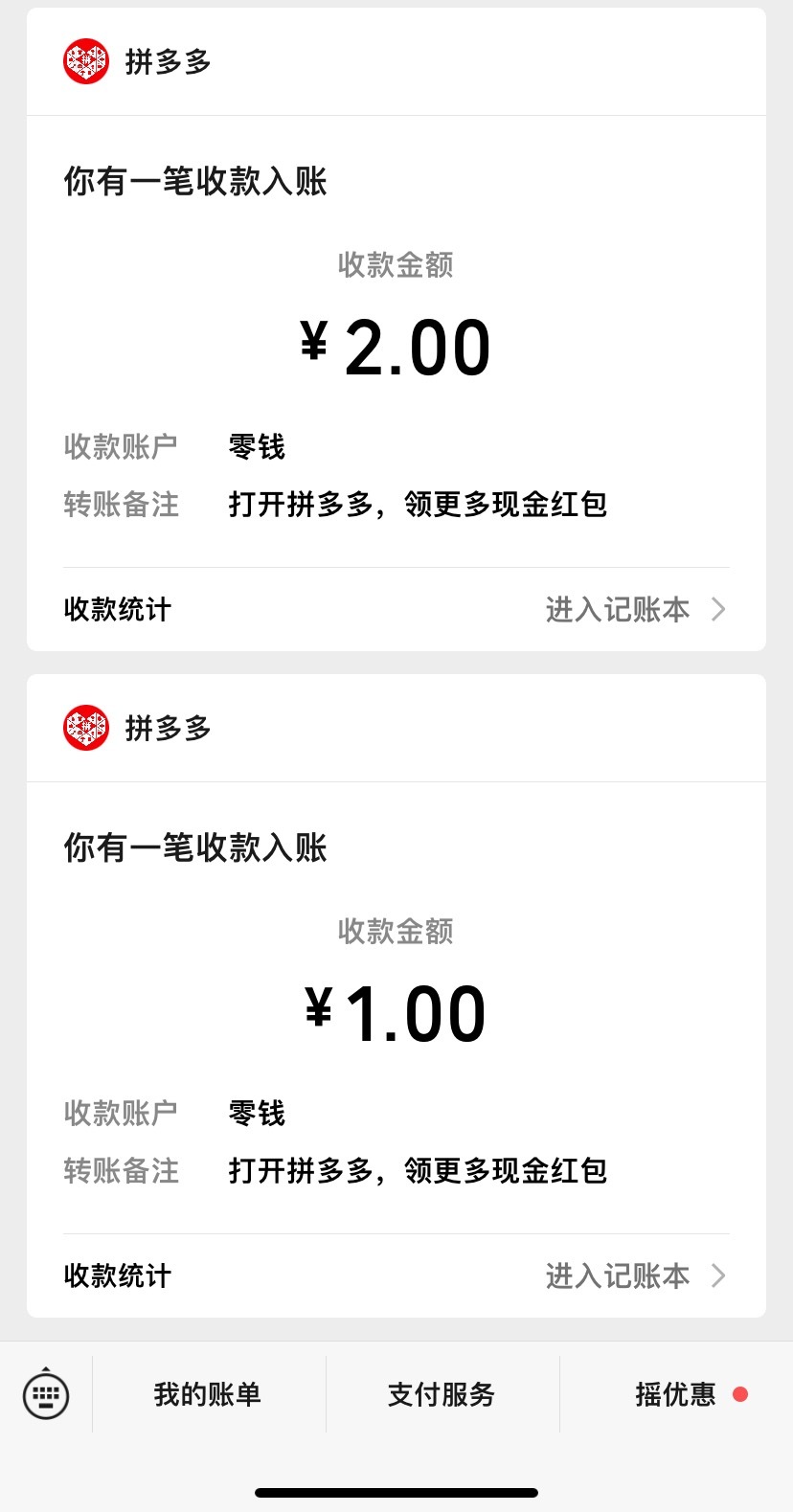Open the 拼多多 avatar icon on first message

86,60
